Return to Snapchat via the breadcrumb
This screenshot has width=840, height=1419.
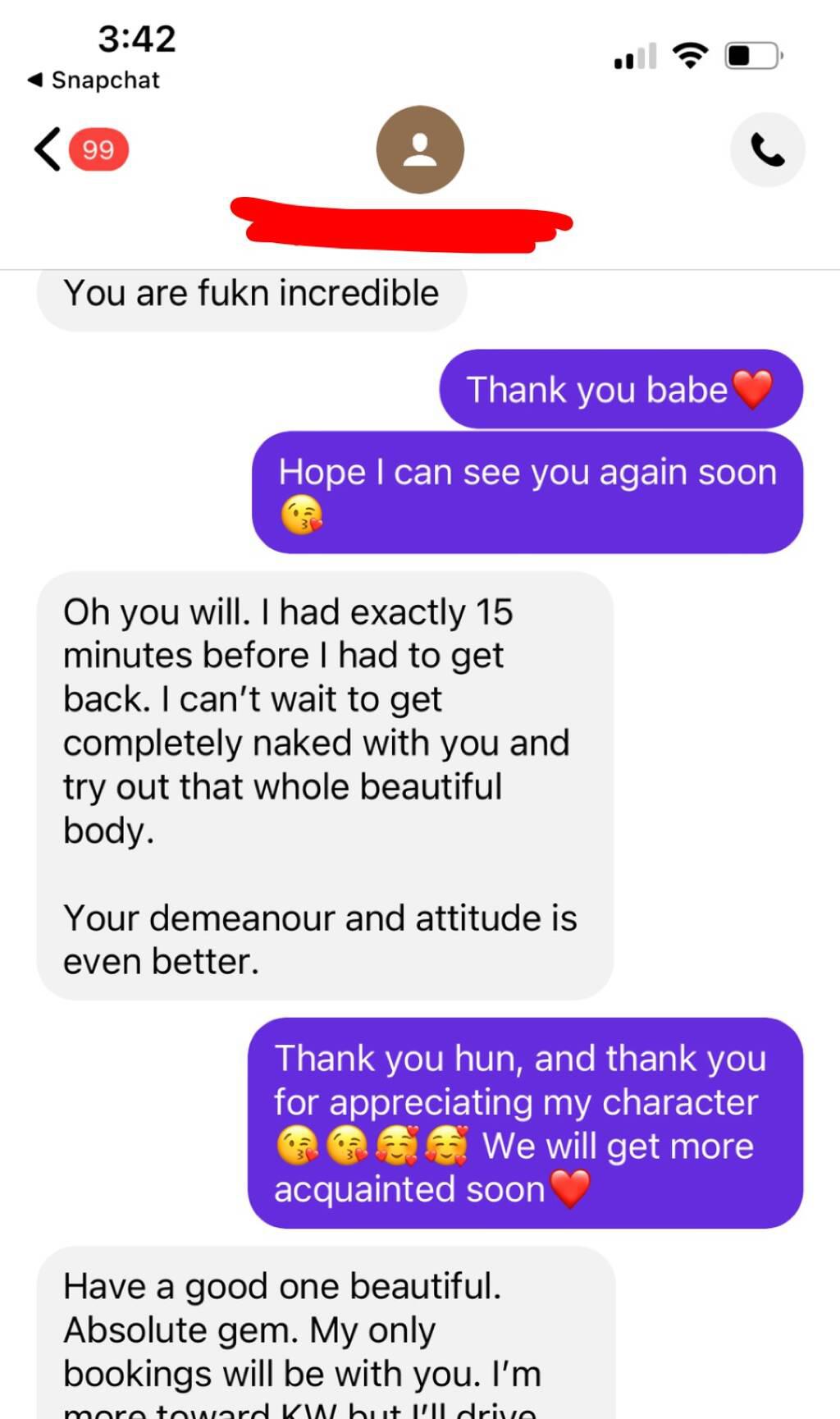(x=94, y=80)
